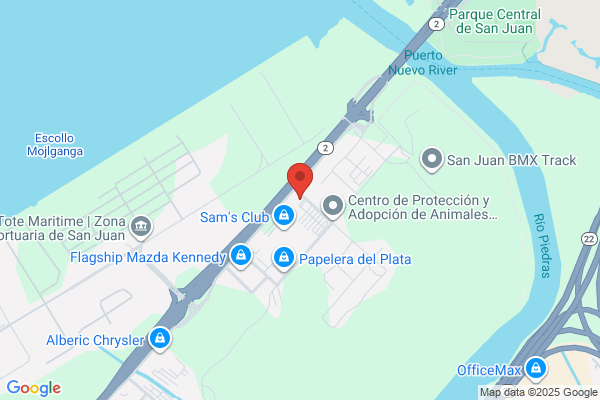Image resolution: width=600 pixels, height=400 pixels.
Task: Open the Sam's Club marker
Action: click(x=285, y=215)
